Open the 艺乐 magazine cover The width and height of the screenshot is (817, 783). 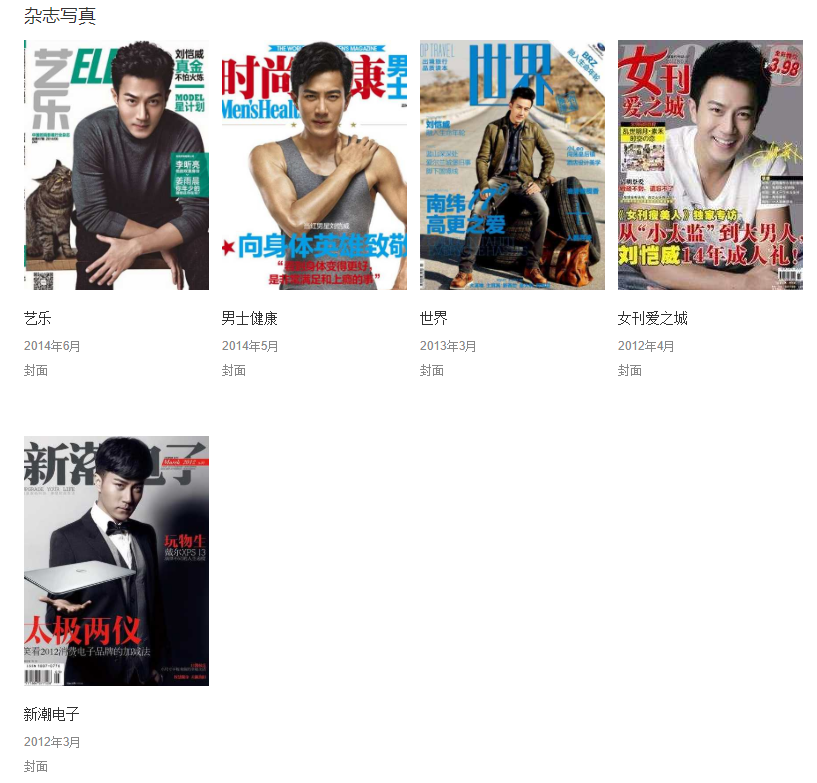click(x=116, y=165)
